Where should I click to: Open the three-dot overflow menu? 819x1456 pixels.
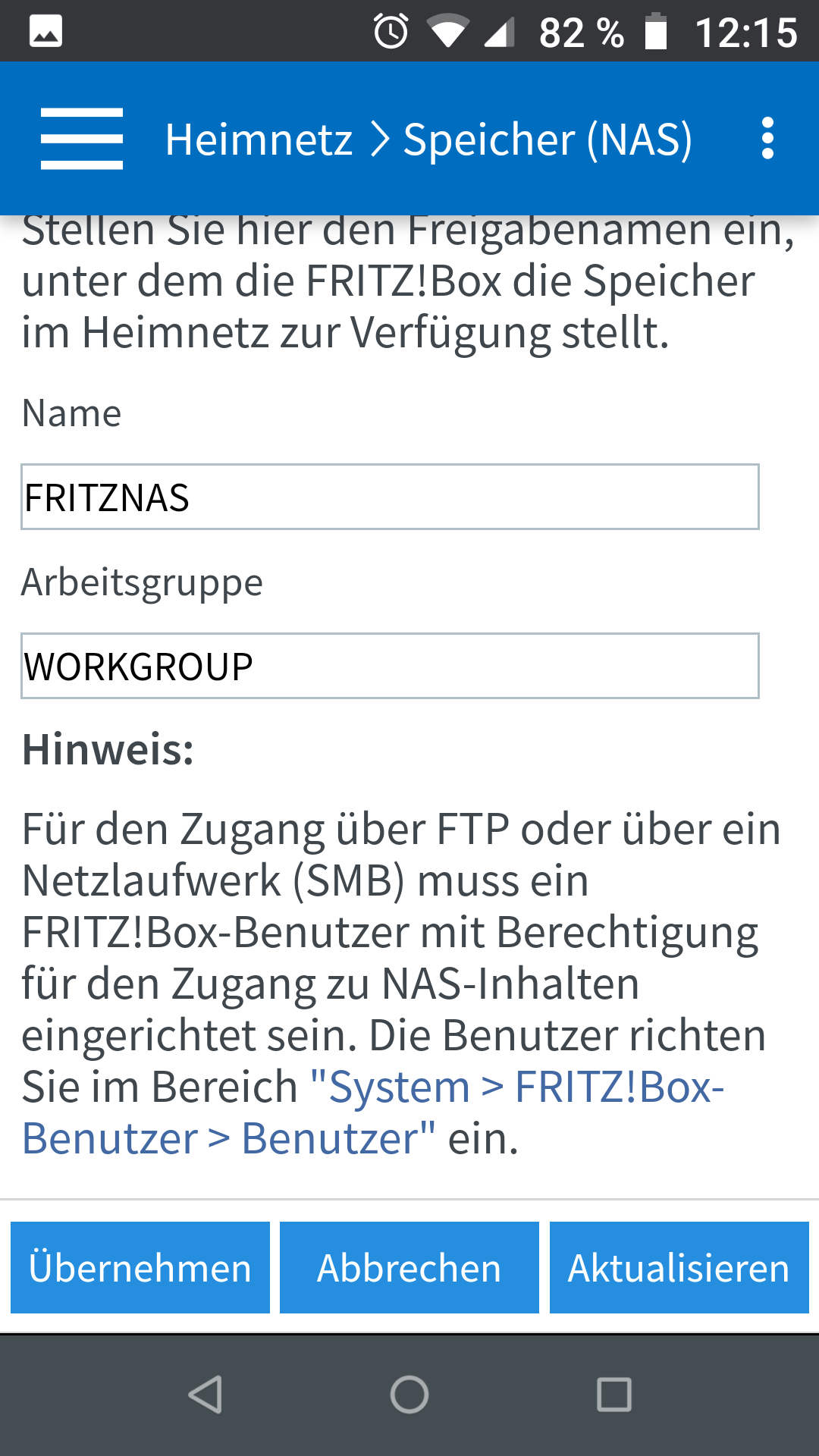click(767, 139)
